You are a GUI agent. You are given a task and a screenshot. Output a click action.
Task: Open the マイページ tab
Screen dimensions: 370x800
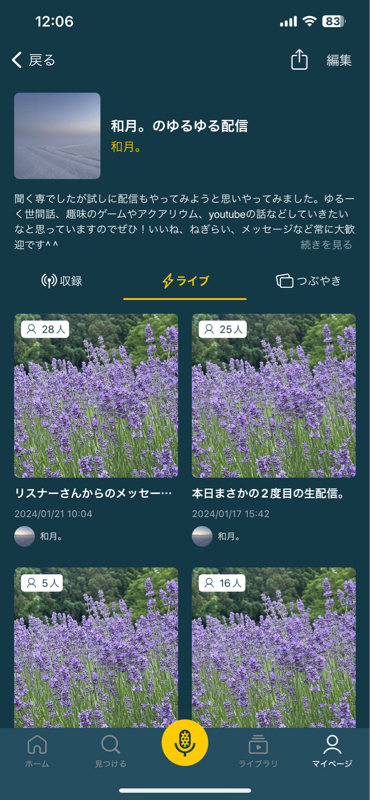point(332,751)
